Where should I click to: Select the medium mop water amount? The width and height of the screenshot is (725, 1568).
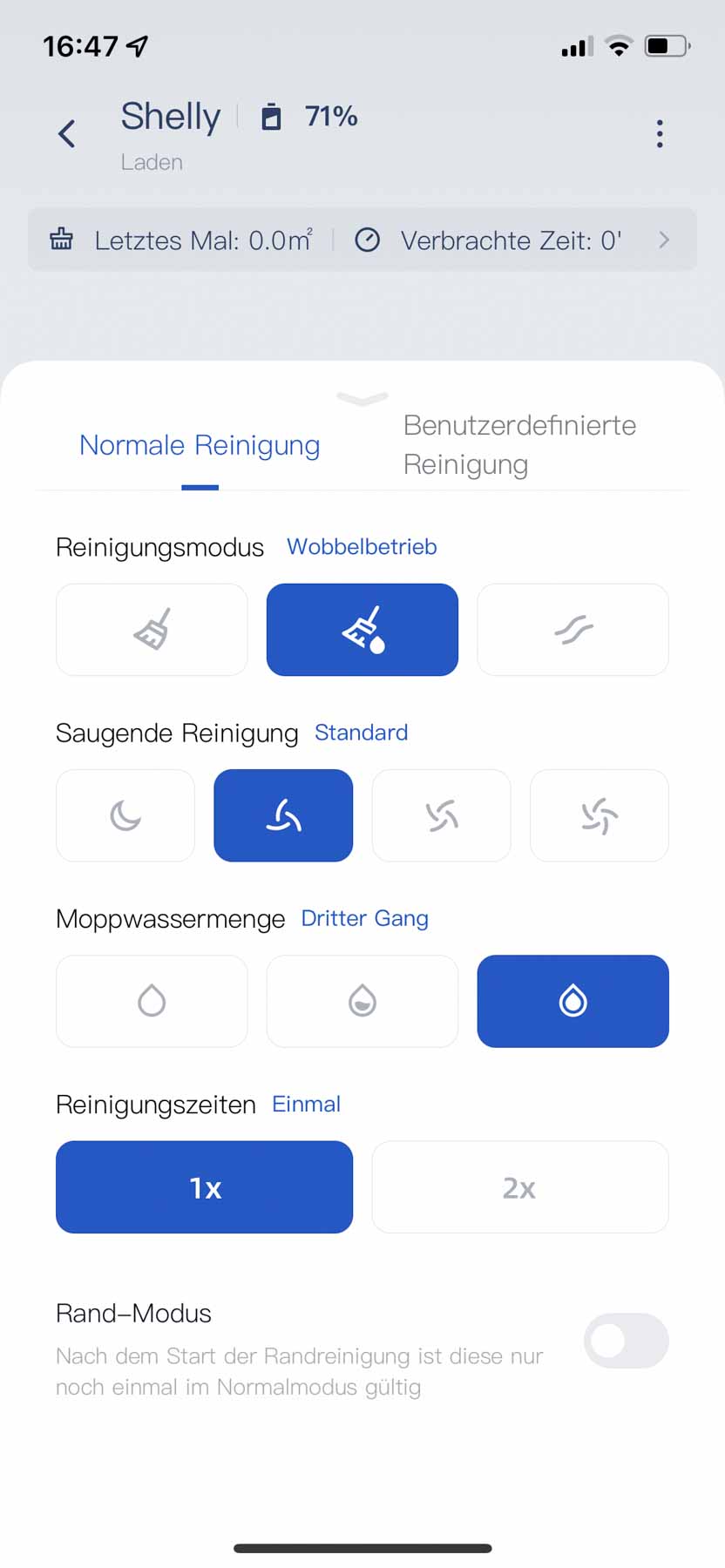click(x=362, y=1001)
